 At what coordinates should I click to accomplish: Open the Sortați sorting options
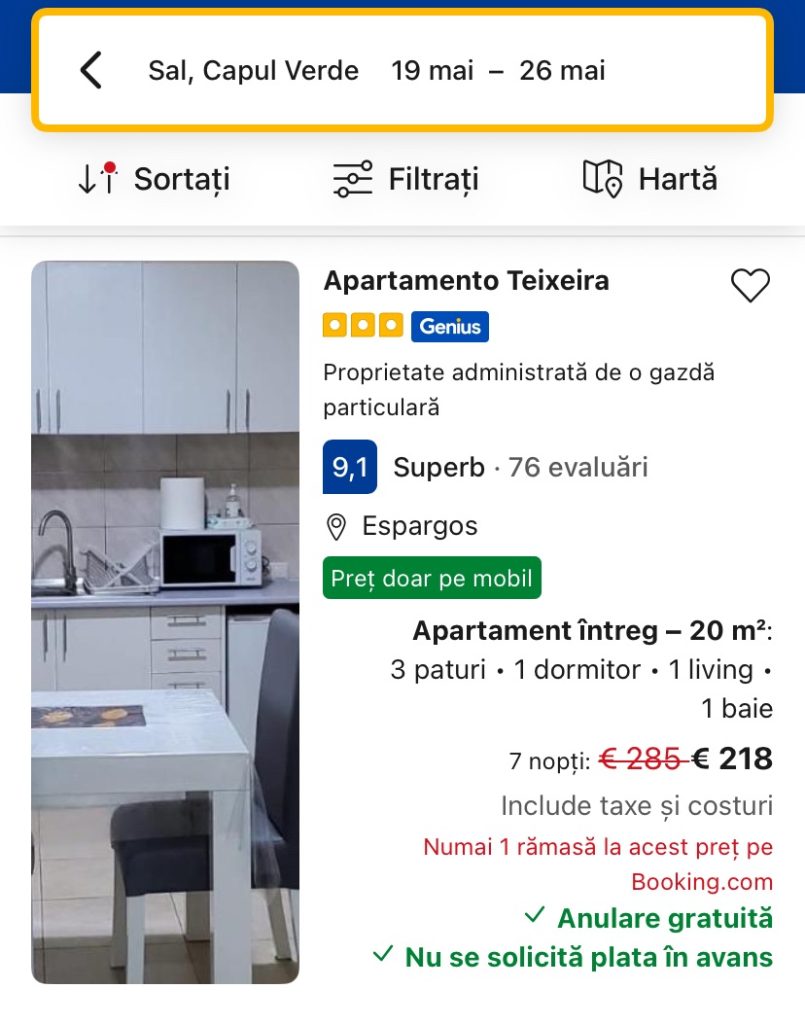(153, 179)
